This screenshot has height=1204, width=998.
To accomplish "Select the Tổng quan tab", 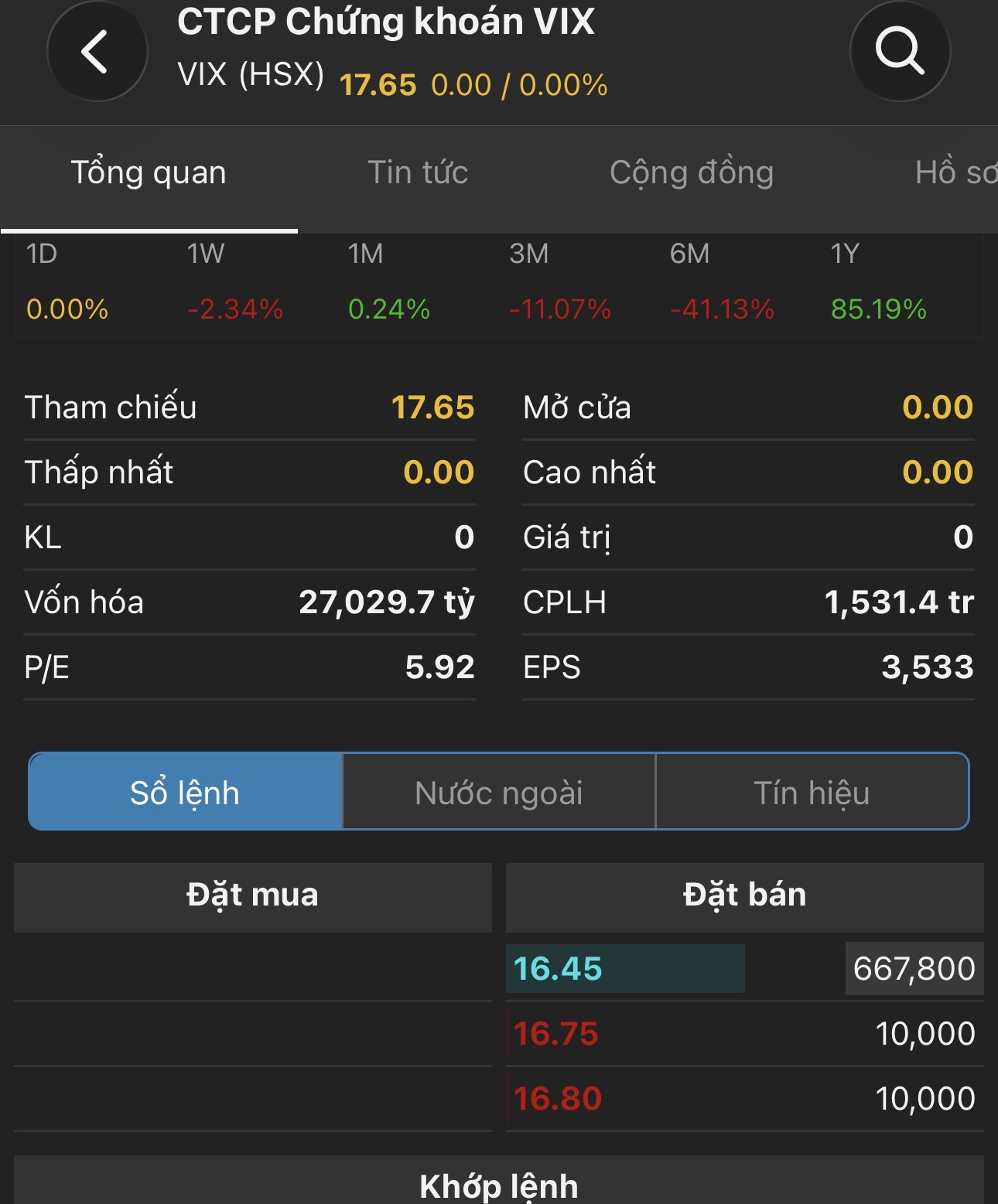I will pyautogui.click(x=149, y=172).
